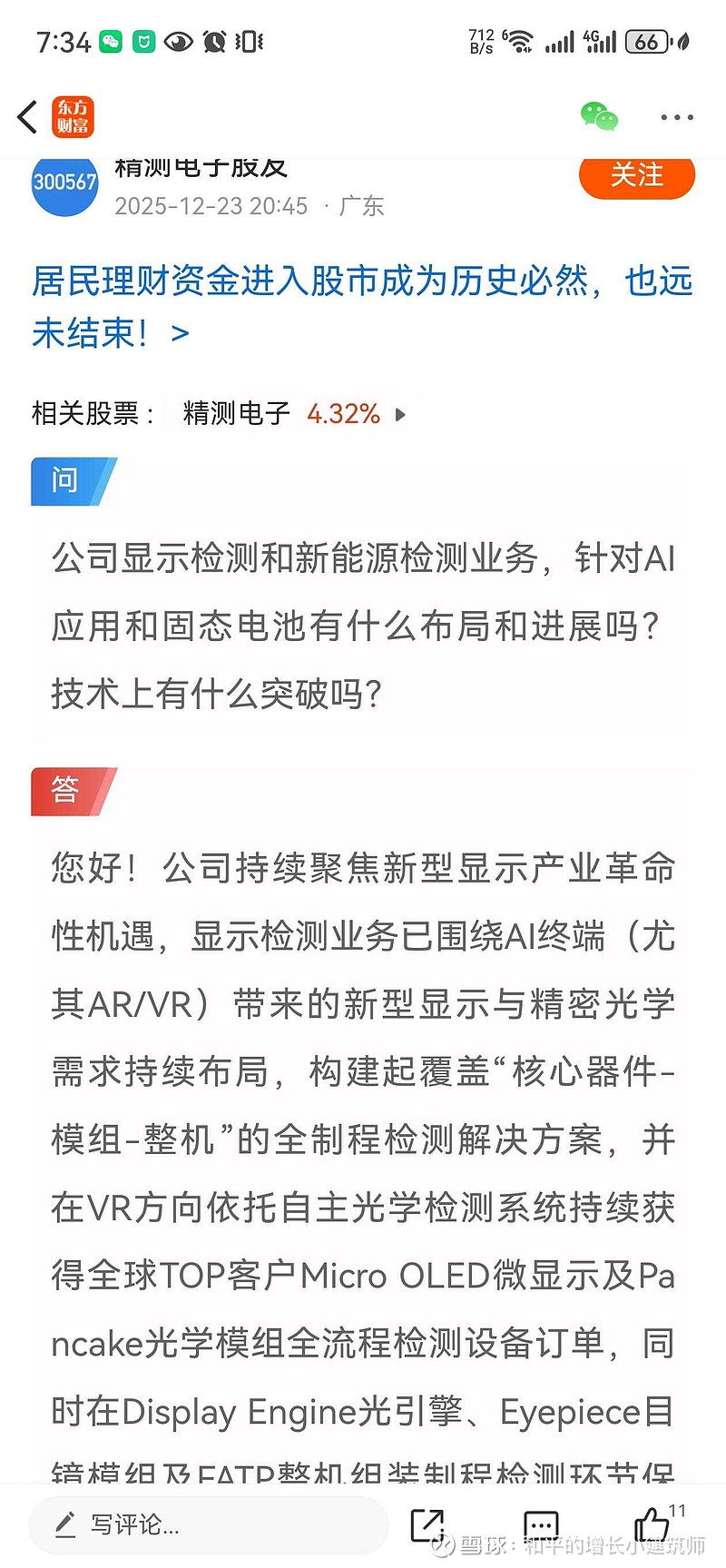Tap the 写评论 comment input field
726x1568 pixels.
(x=209, y=1525)
